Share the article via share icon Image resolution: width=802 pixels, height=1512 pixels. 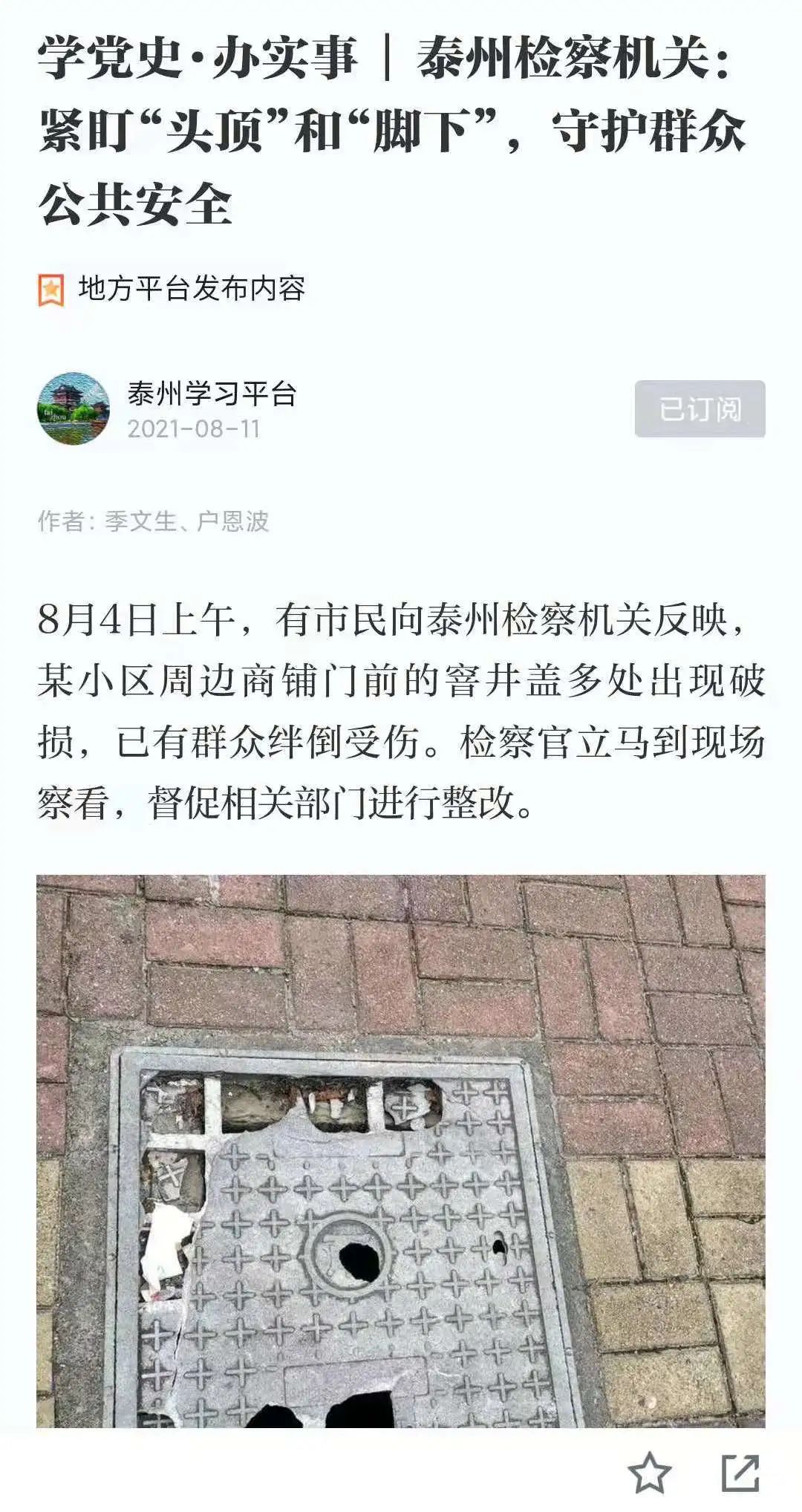coord(740,1473)
